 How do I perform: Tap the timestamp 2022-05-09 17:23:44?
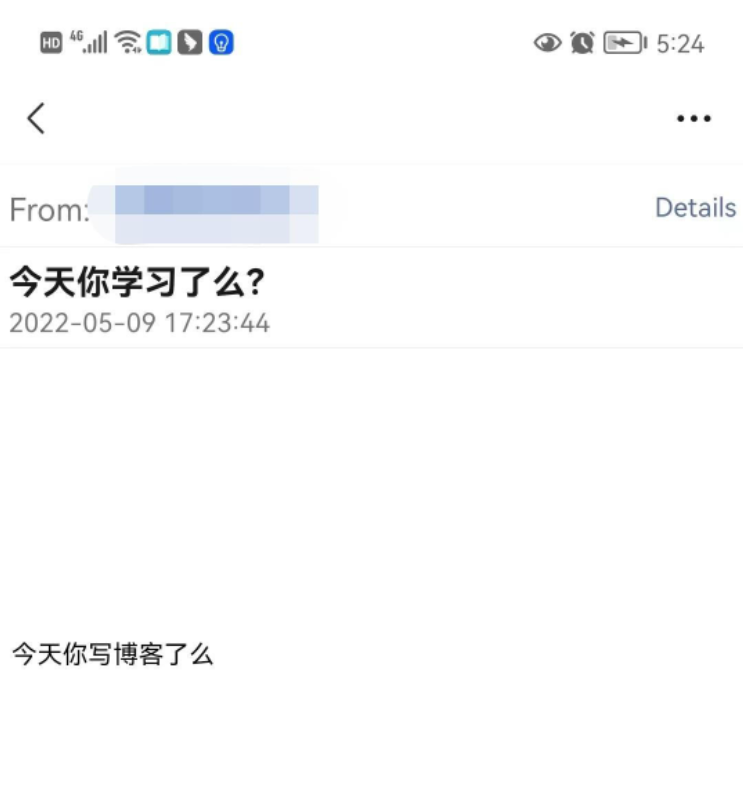click(140, 323)
